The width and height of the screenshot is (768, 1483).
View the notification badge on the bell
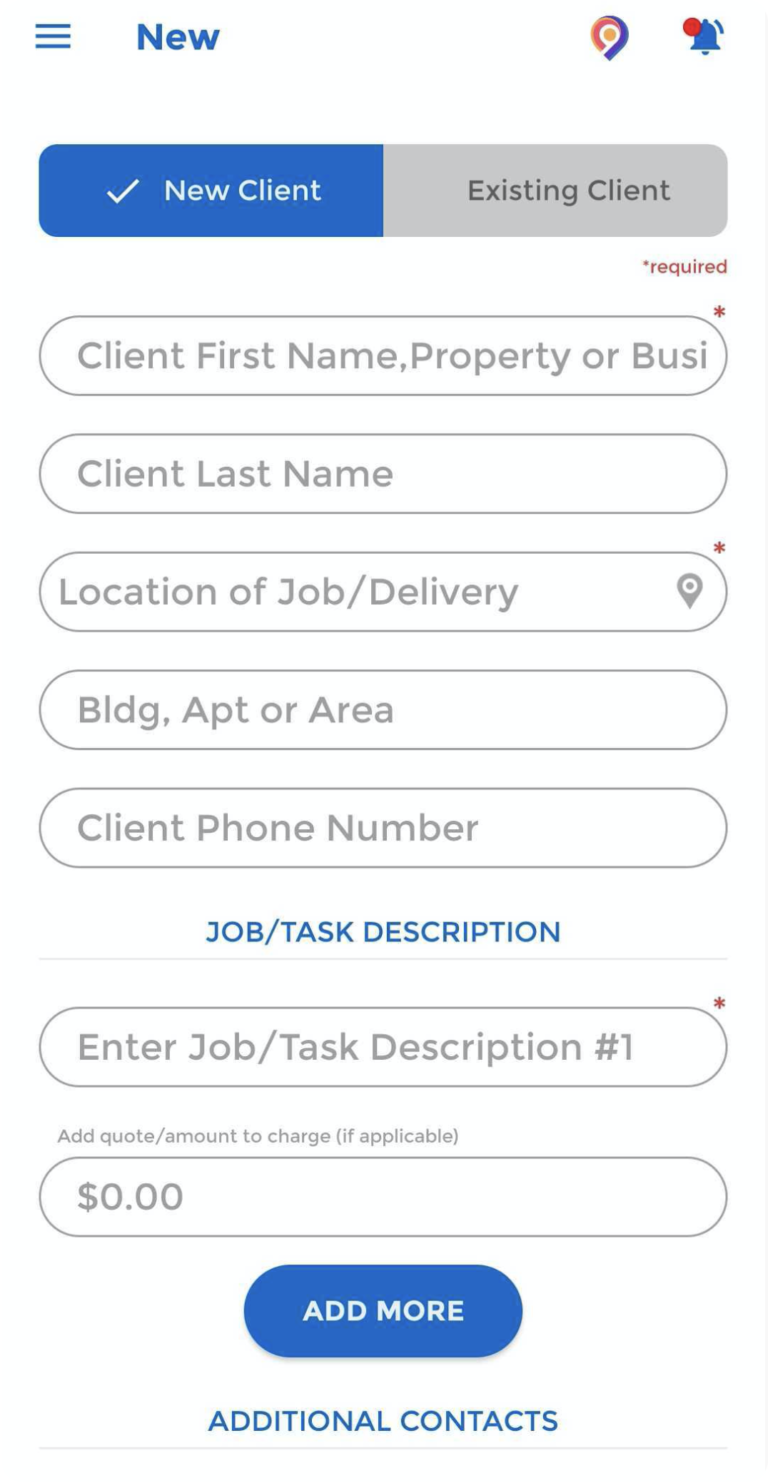coord(692,24)
